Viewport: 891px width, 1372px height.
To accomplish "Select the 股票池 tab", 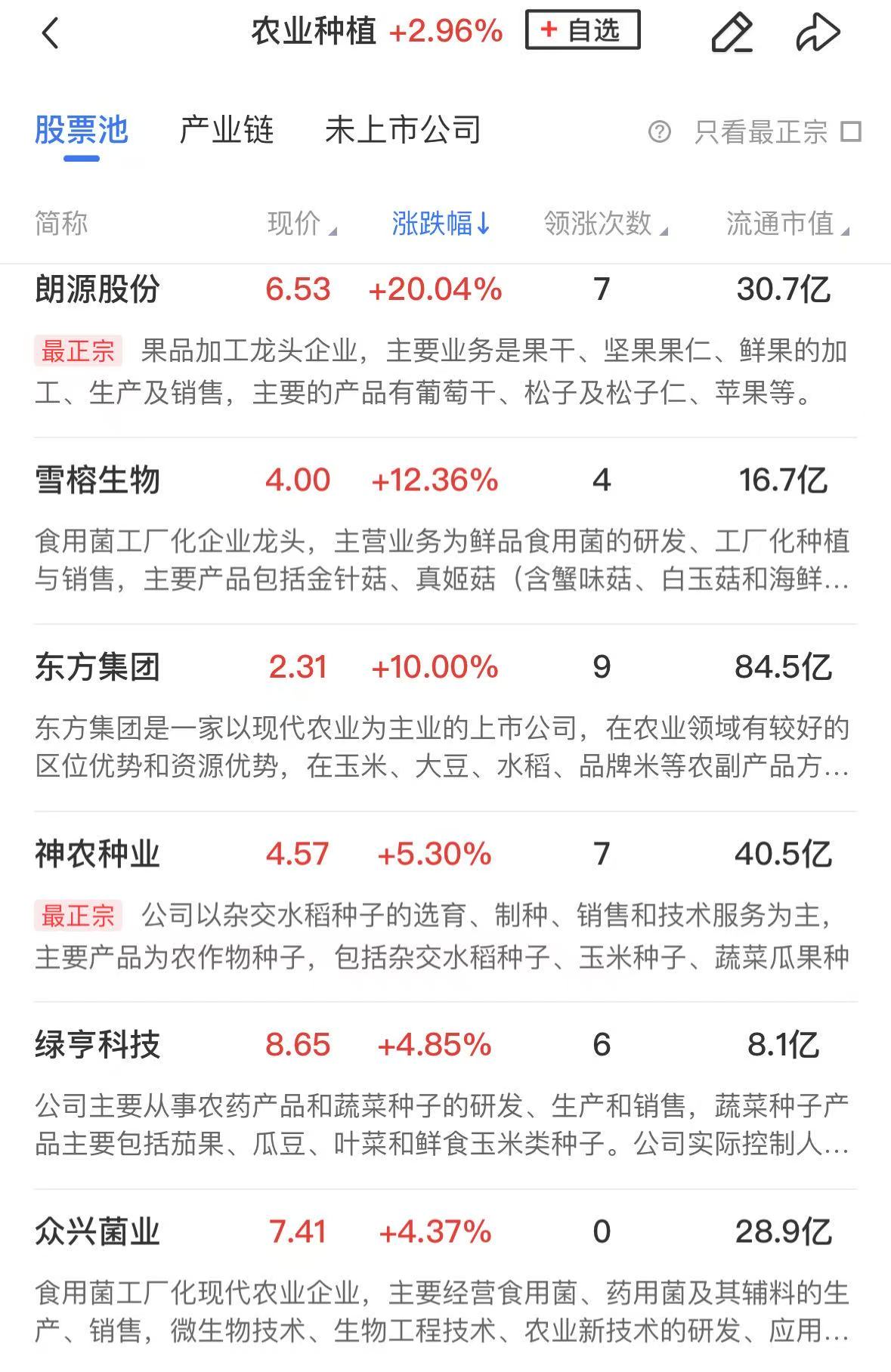I will [x=82, y=131].
